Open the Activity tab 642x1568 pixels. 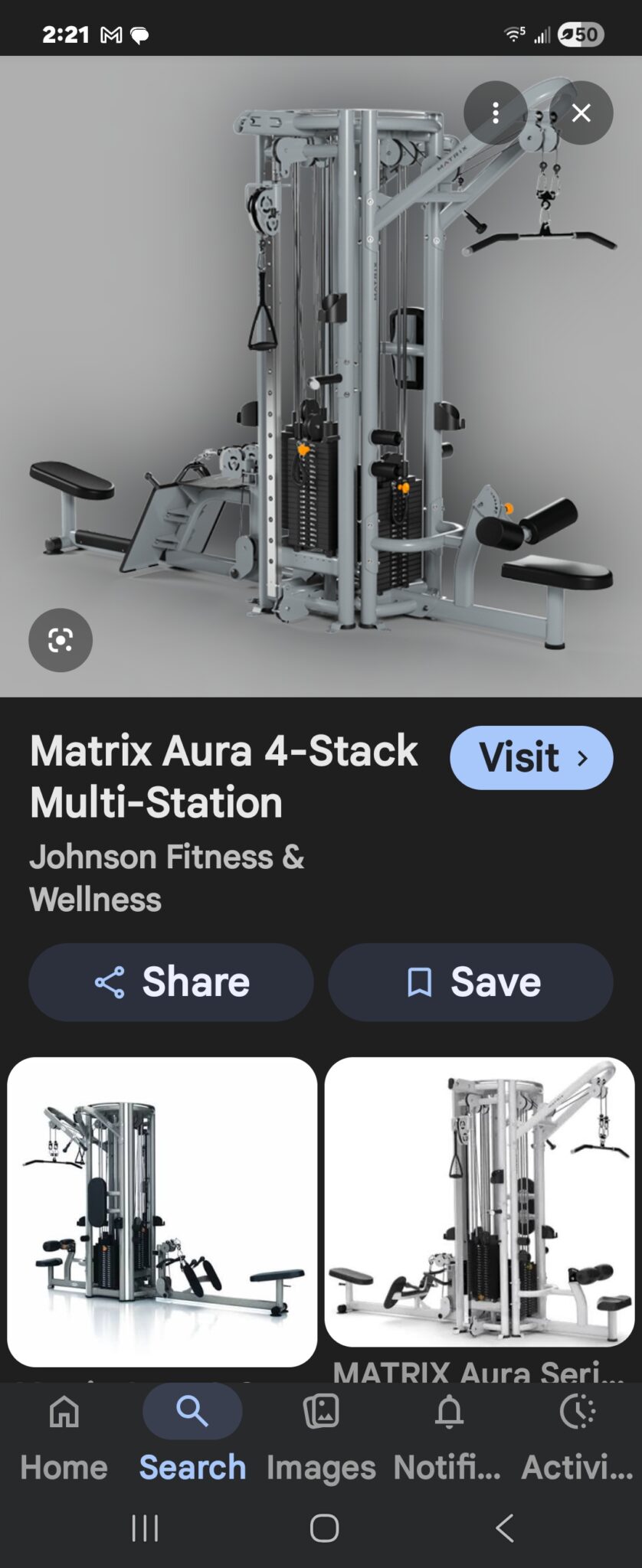[578, 1436]
